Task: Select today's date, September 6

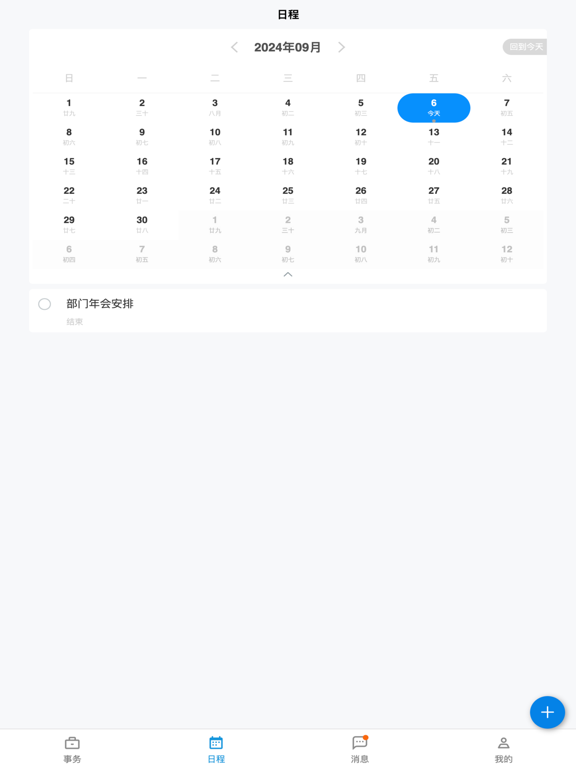Action: [x=433, y=108]
